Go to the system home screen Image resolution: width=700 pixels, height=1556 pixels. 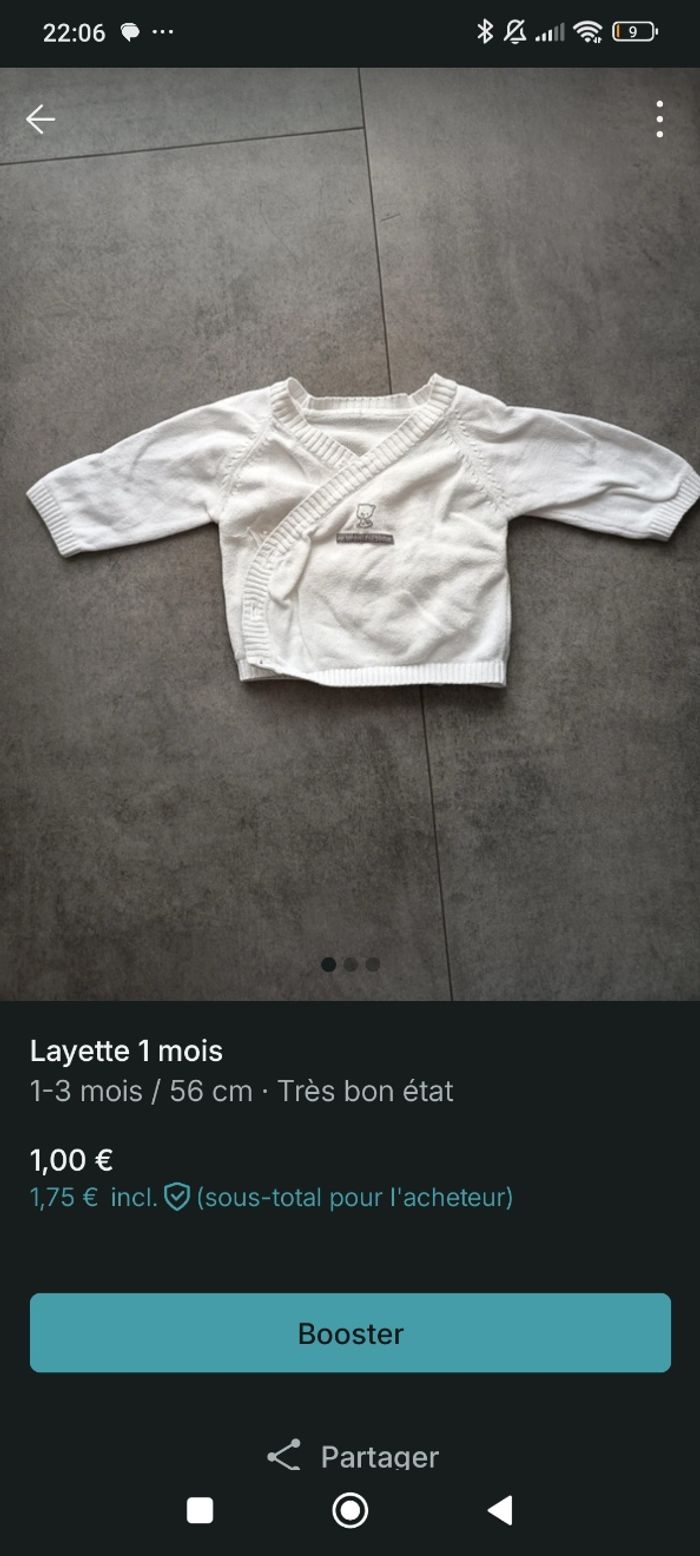[350, 1510]
